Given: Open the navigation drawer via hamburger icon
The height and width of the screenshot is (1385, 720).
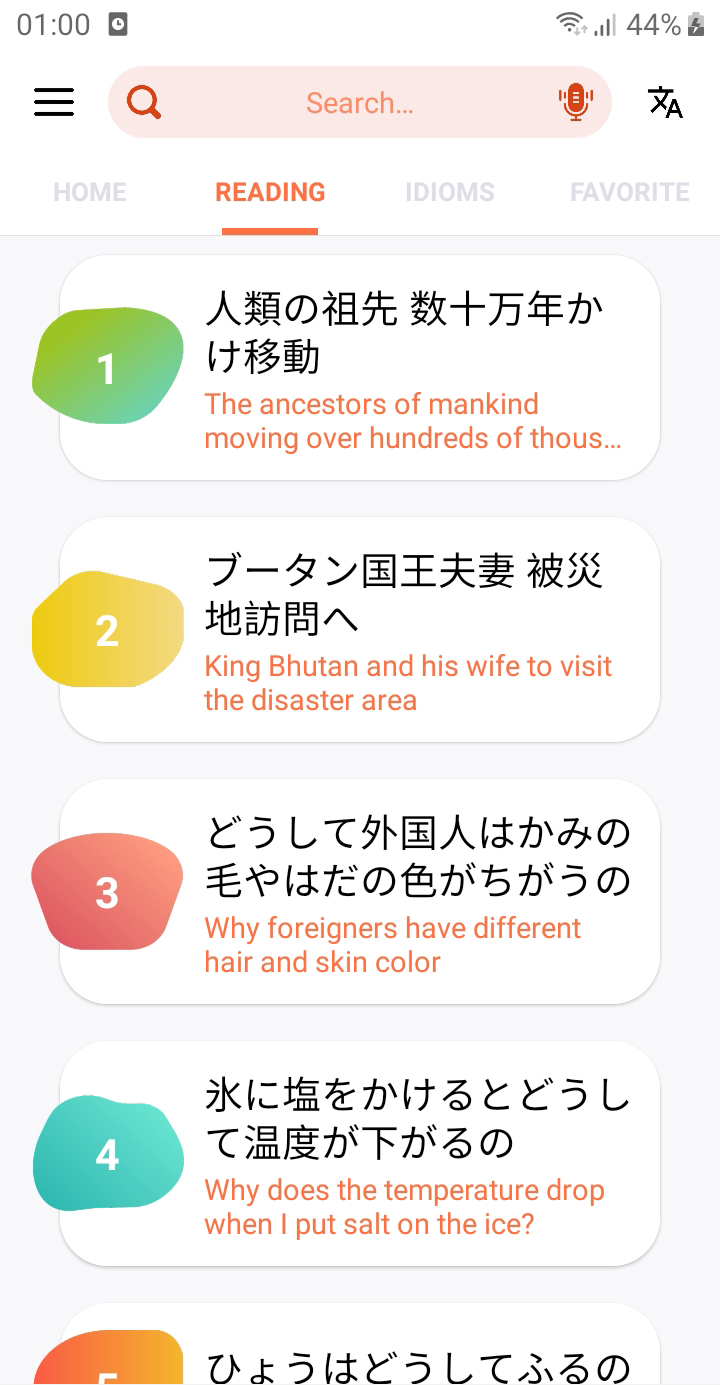Looking at the screenshot, I should pyautogui.click(x=53, y=102).
